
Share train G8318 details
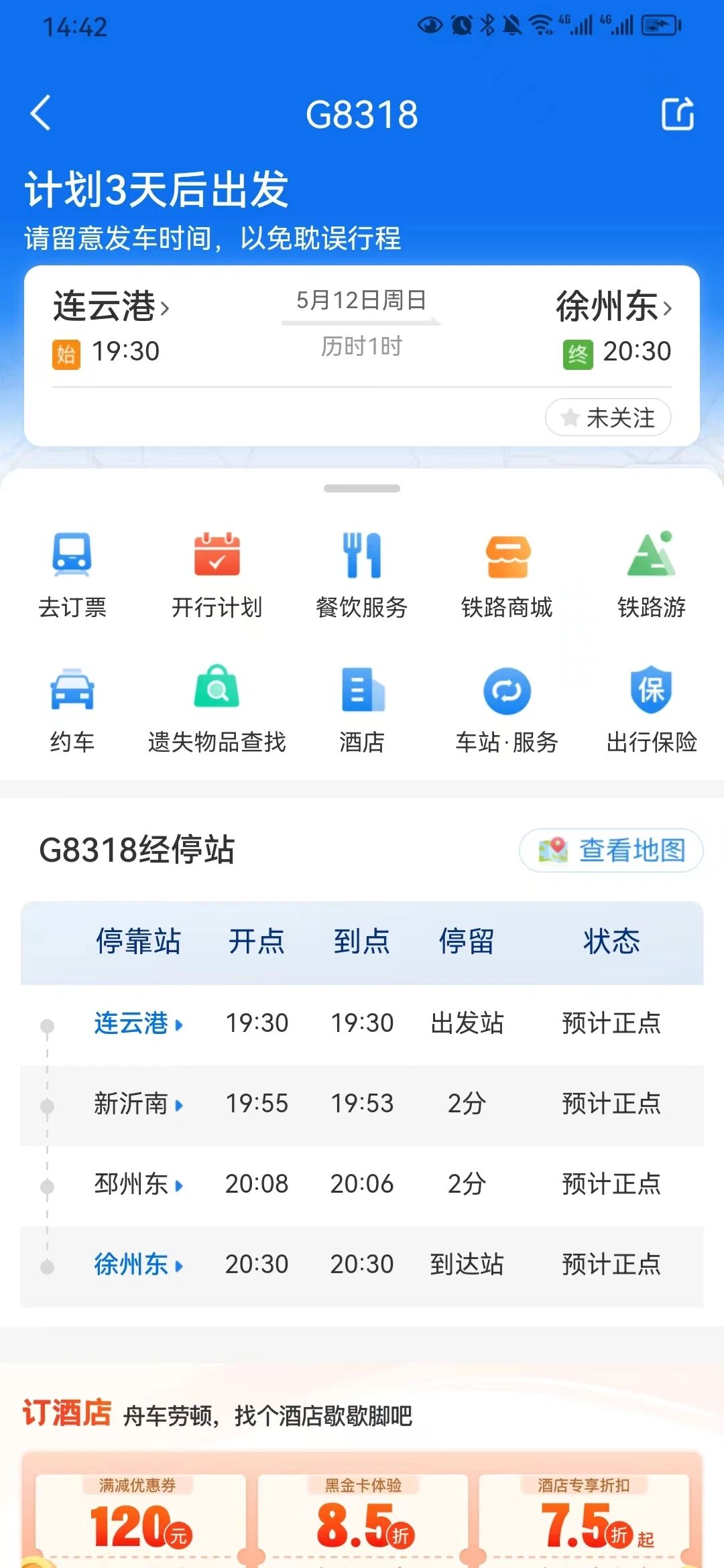pyautogui.click(x=678, y=113)
